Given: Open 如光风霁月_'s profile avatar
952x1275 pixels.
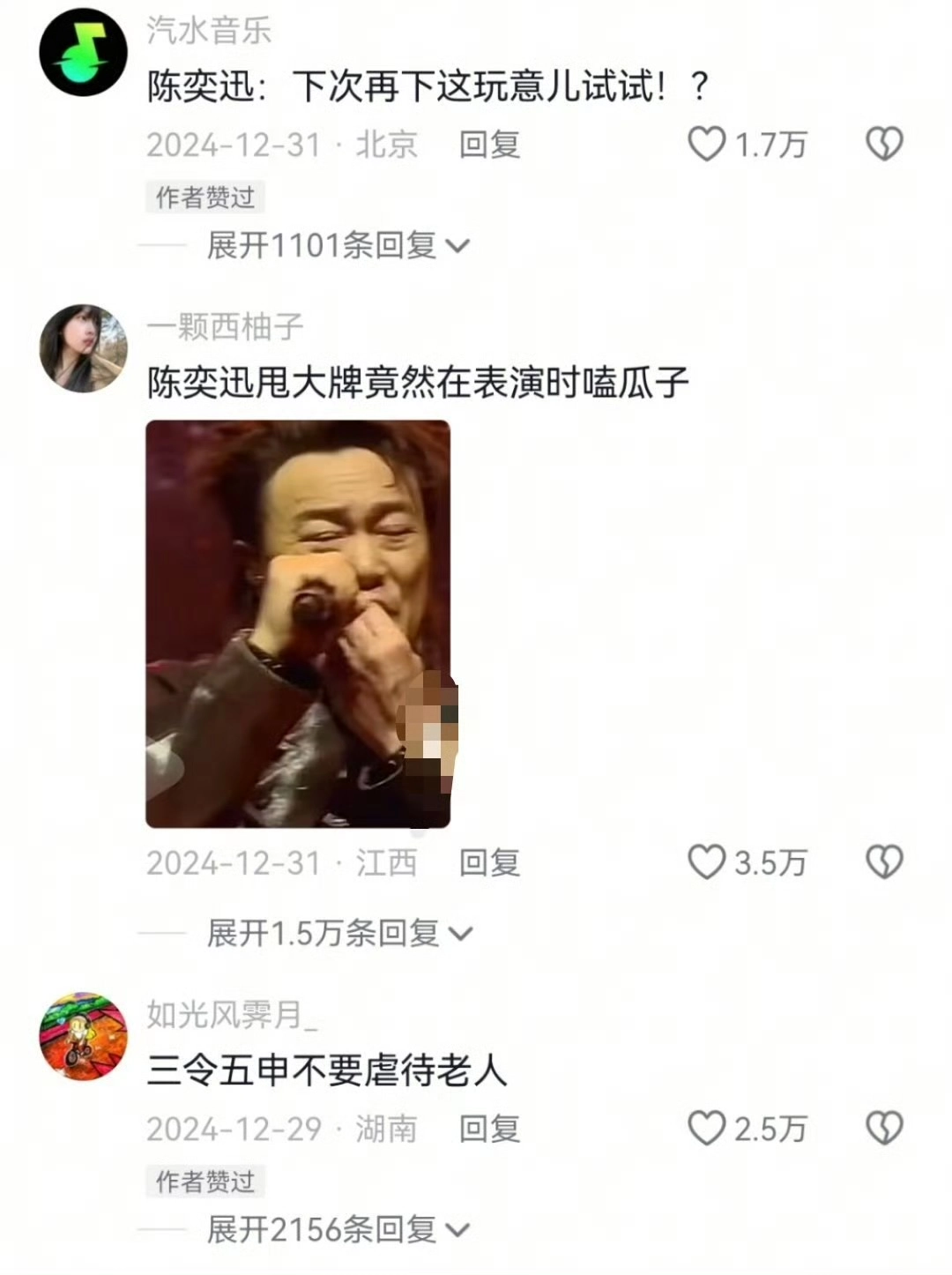Looking at the screenshot, I should click(85, 1036).
